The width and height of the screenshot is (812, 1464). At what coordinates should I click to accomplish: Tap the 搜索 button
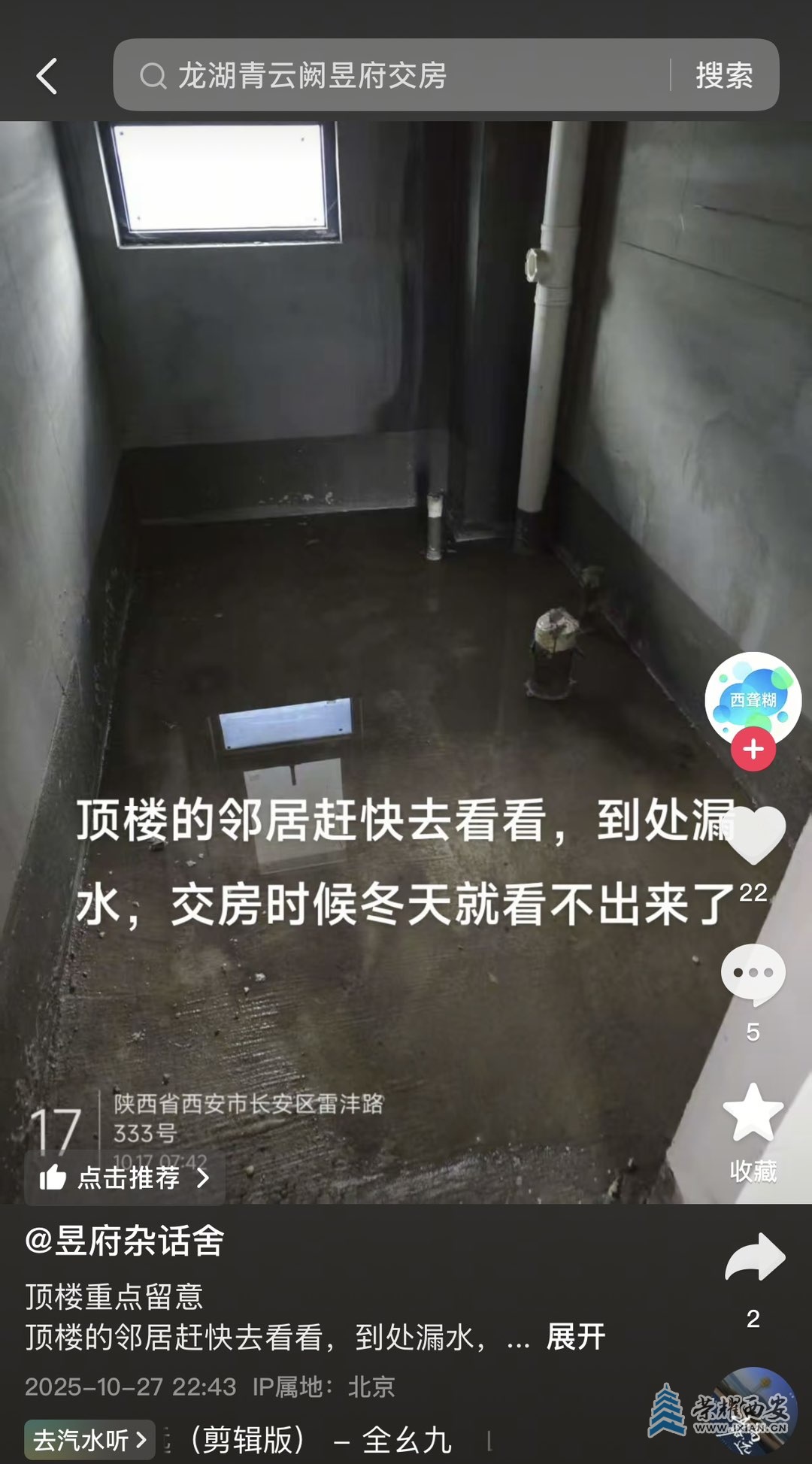[723, 76]
